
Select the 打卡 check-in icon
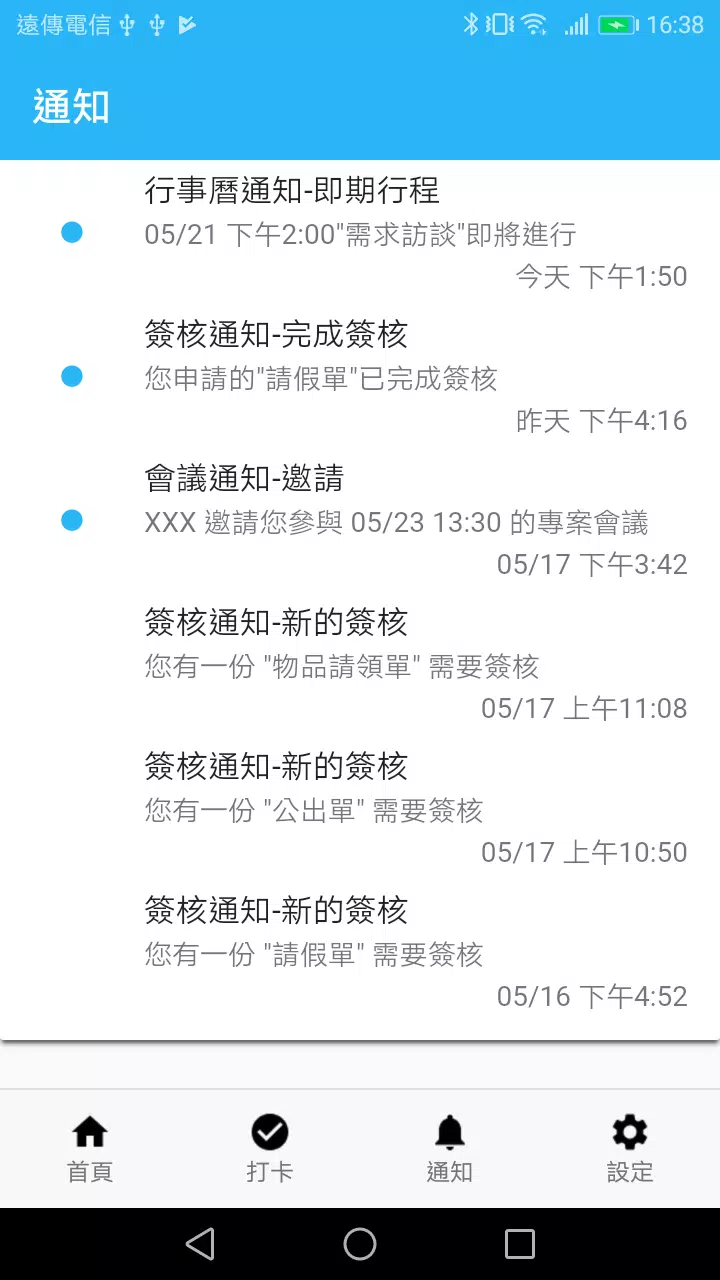(269, 1131)
